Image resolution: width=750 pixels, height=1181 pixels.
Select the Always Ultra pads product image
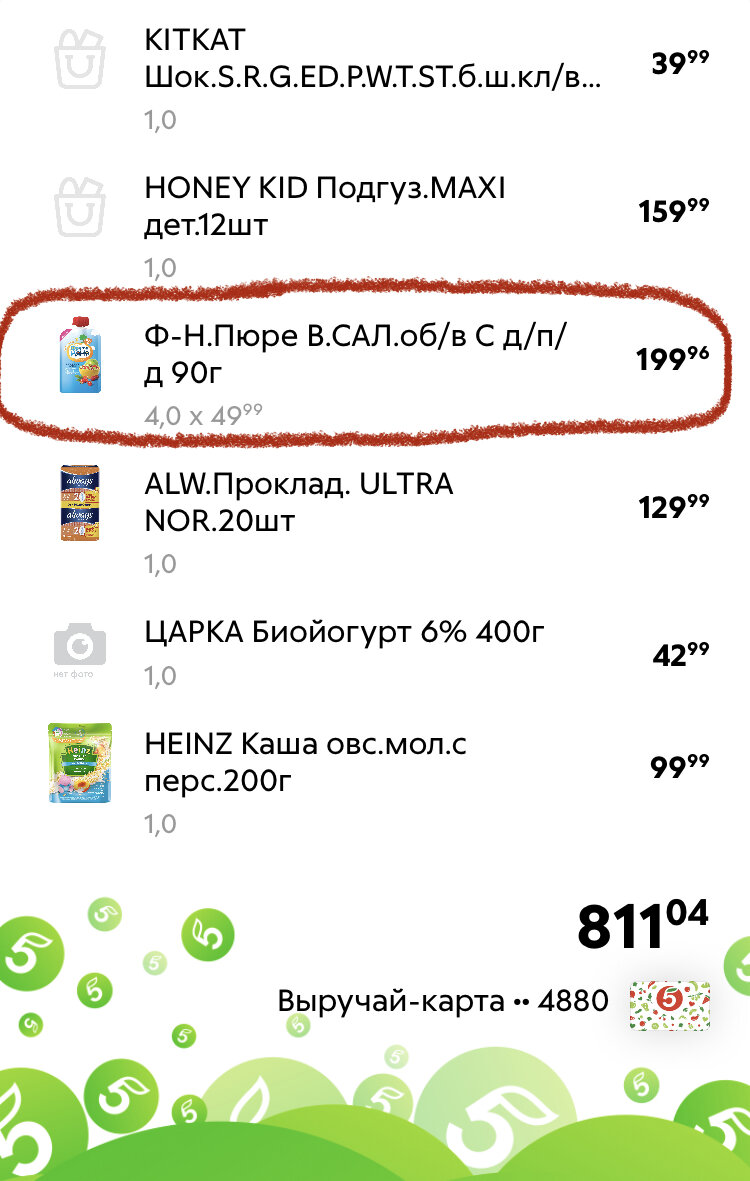pyautogui.click(x=80, y=502)
